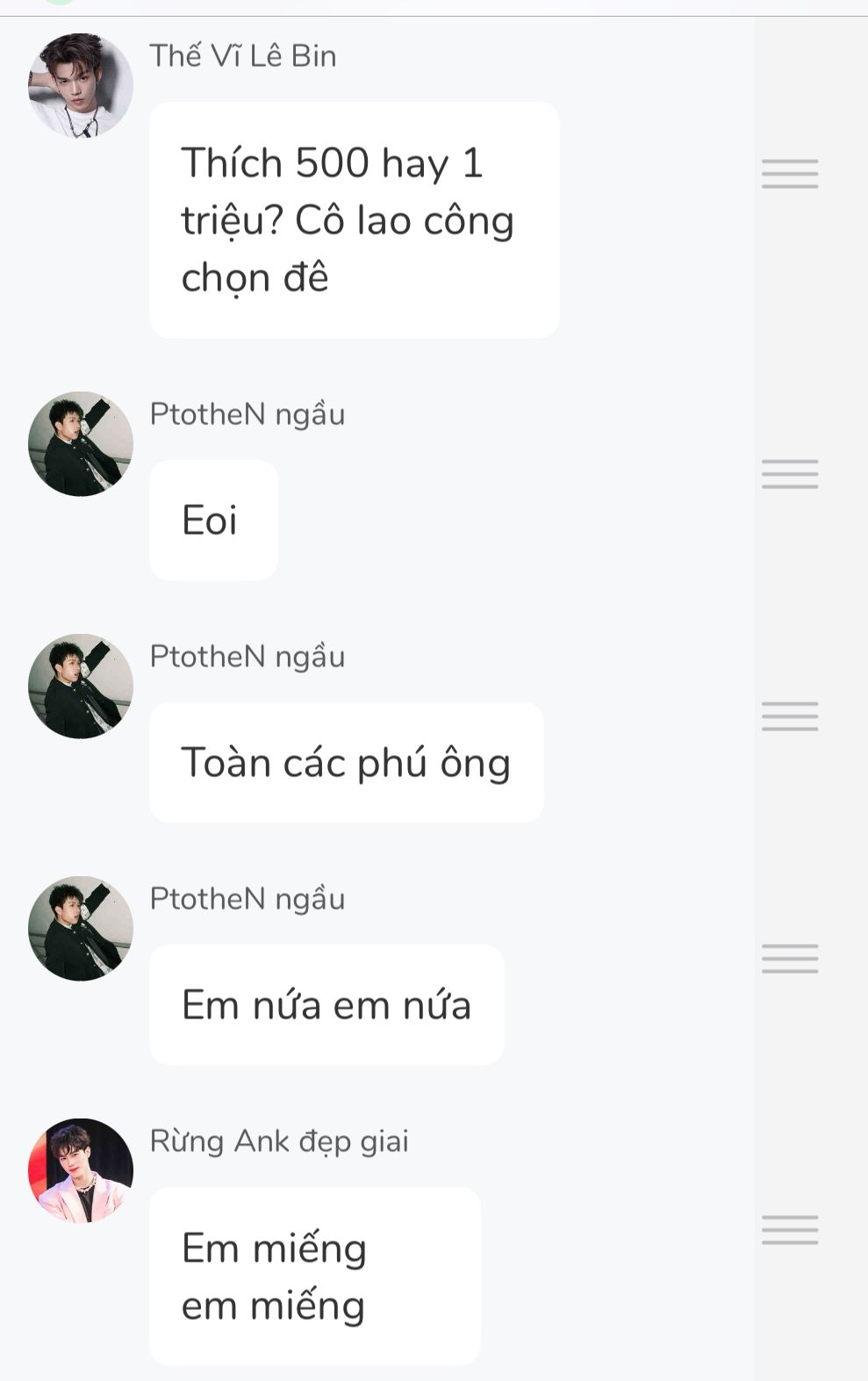Tap the reorder handle next to "Em nứa em nứa"
Screen dimensions: 868x1381
pos(790,959)
